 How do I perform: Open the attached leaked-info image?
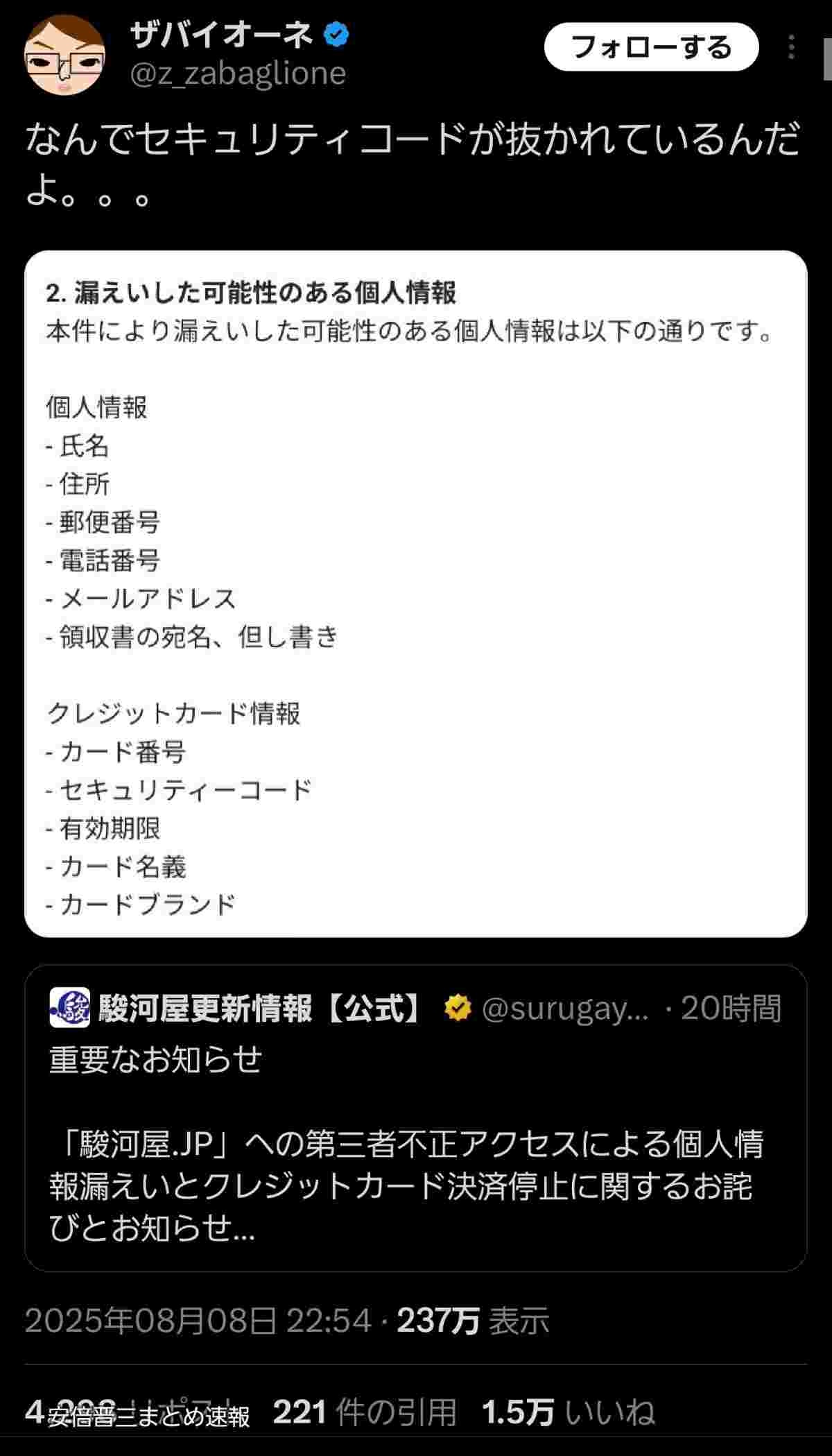coord(415,593)
